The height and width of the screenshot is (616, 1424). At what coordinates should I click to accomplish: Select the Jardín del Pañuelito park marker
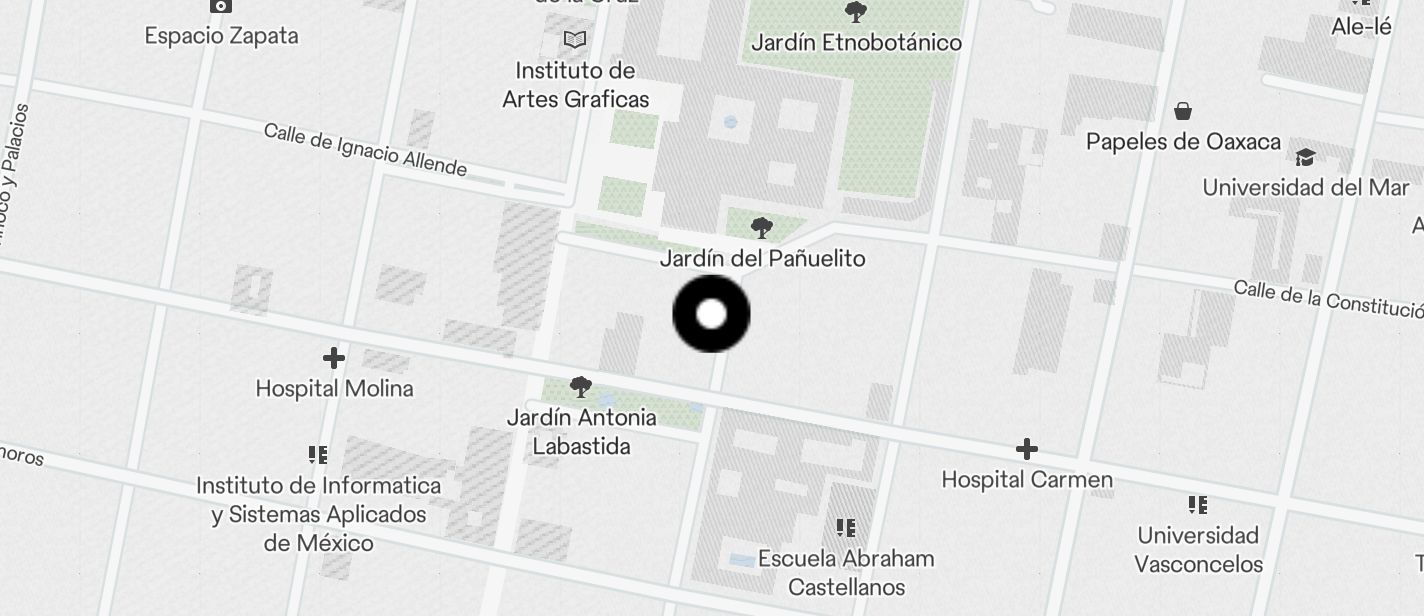point(762,229)
